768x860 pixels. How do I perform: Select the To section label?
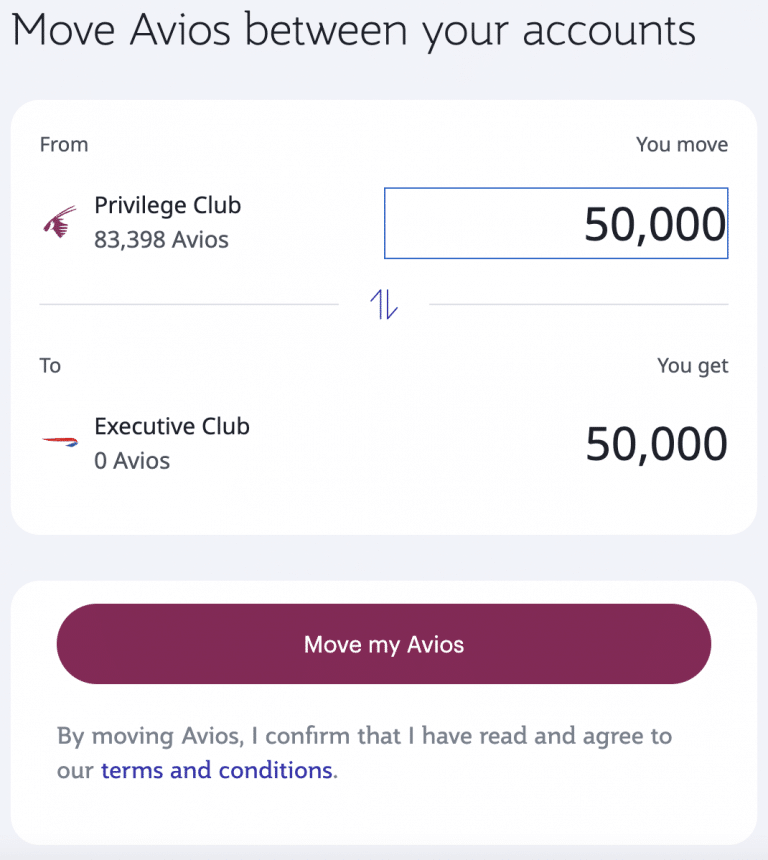point(50,366)
